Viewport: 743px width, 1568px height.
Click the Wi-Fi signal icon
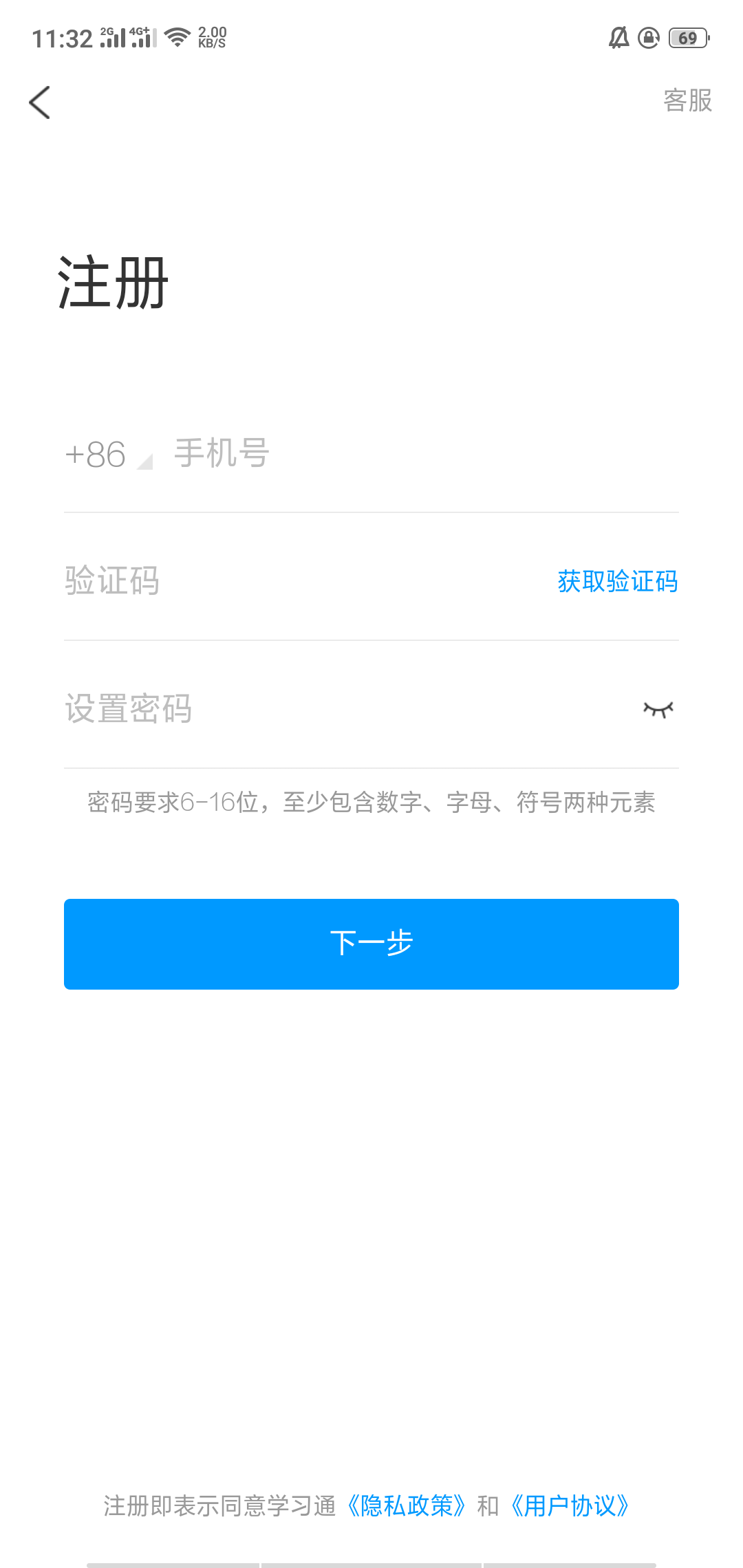pyautogui.click(x=177, y=38)
